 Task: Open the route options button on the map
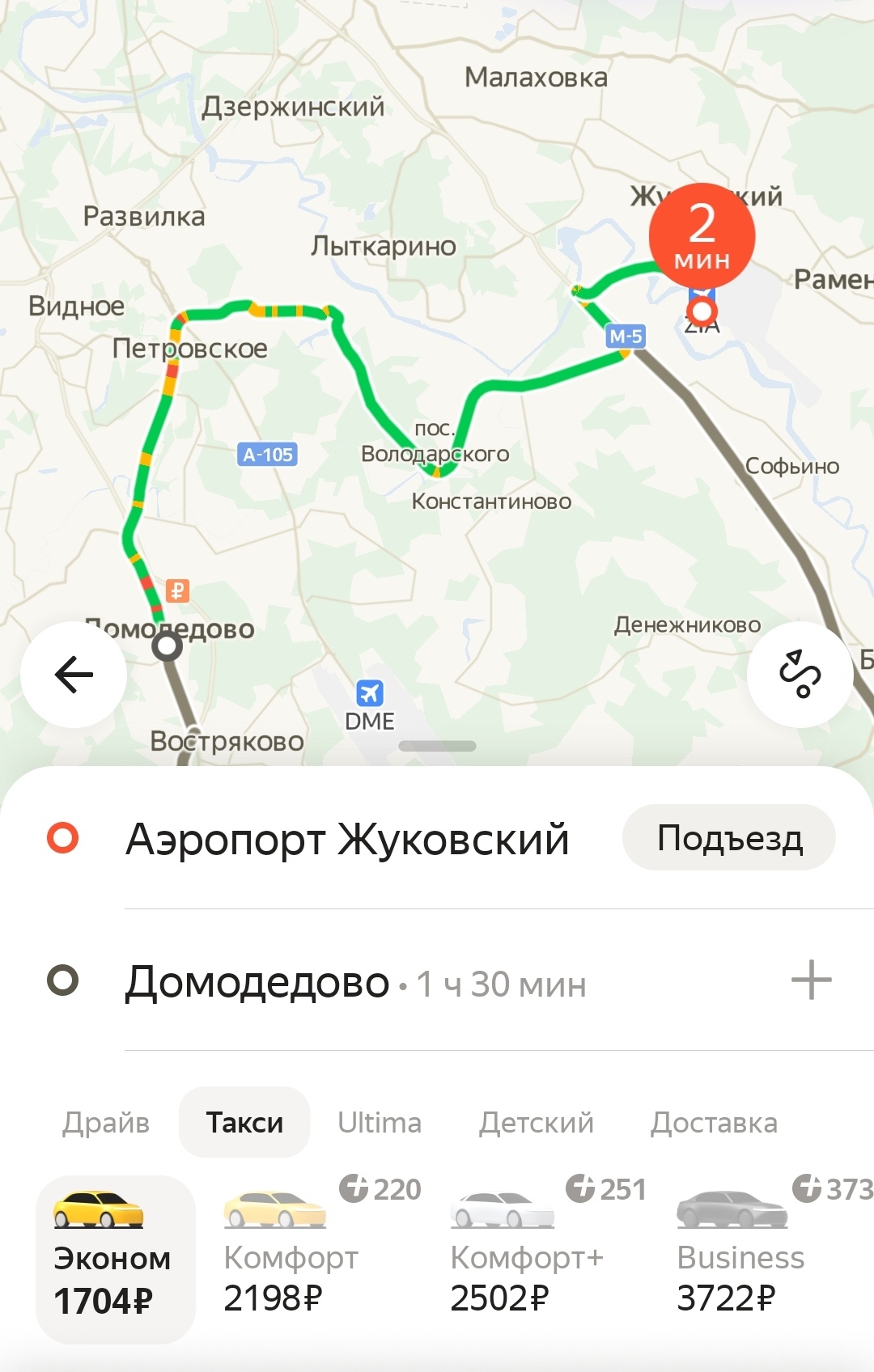pyautogui.click(x=800, y=675)
